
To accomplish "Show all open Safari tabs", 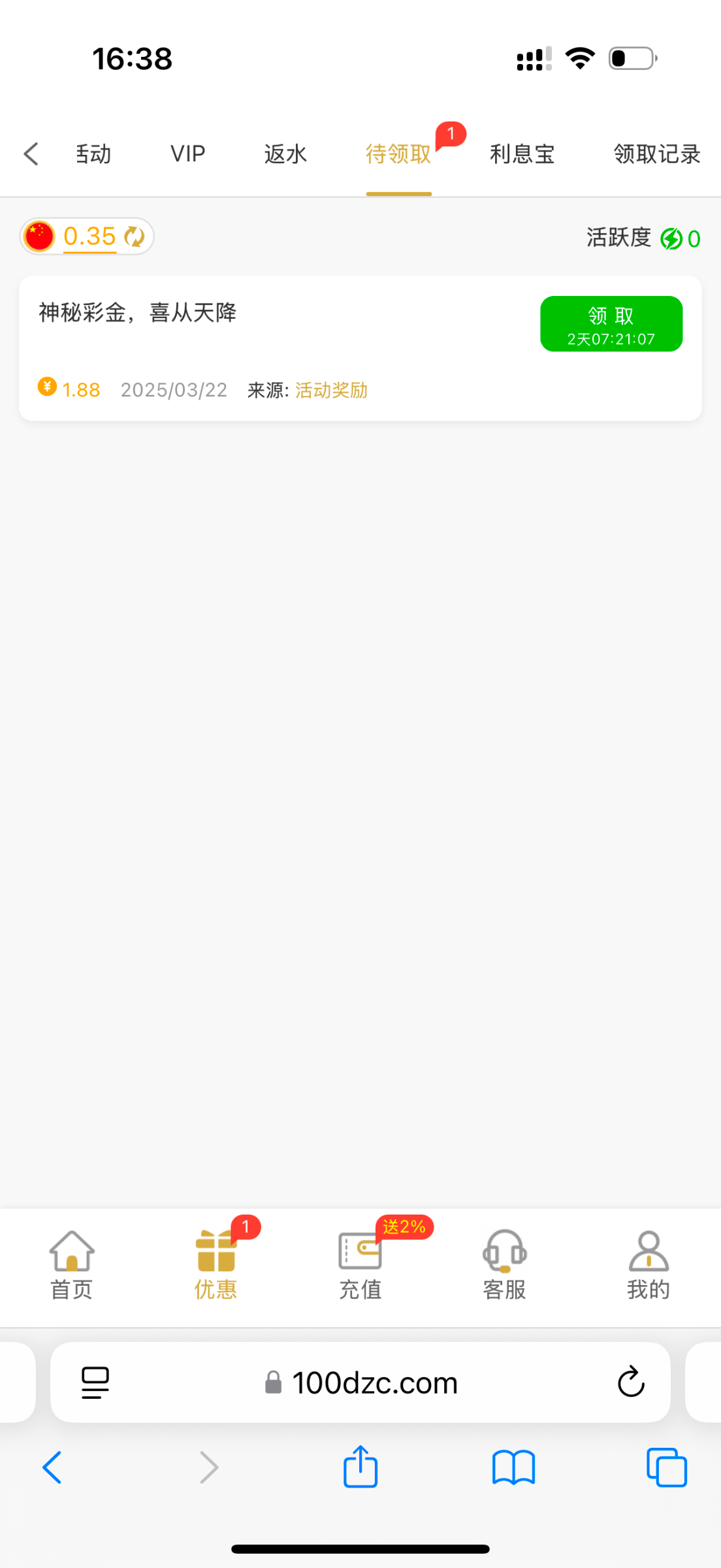I will pyautogui.click(x=666, y=1467).
